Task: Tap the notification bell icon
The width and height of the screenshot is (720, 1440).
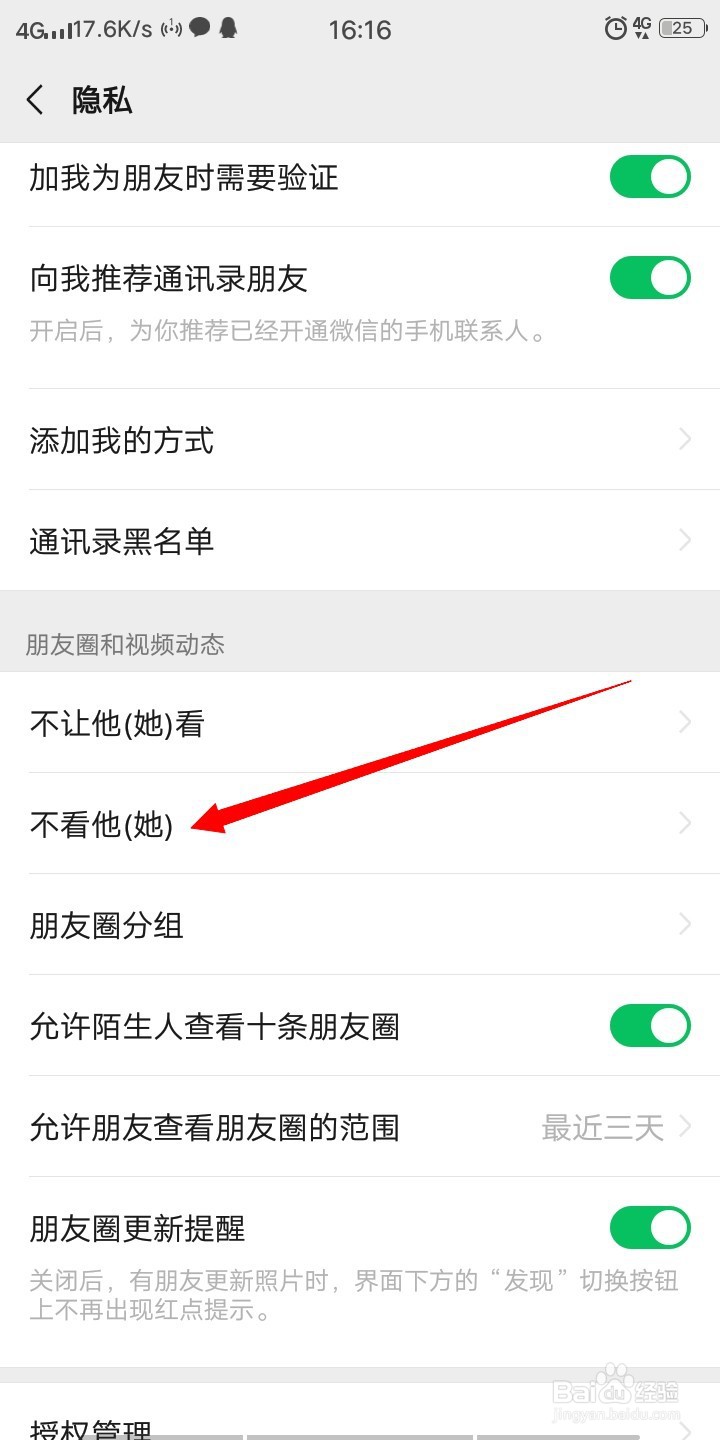Action: (227, 28)
